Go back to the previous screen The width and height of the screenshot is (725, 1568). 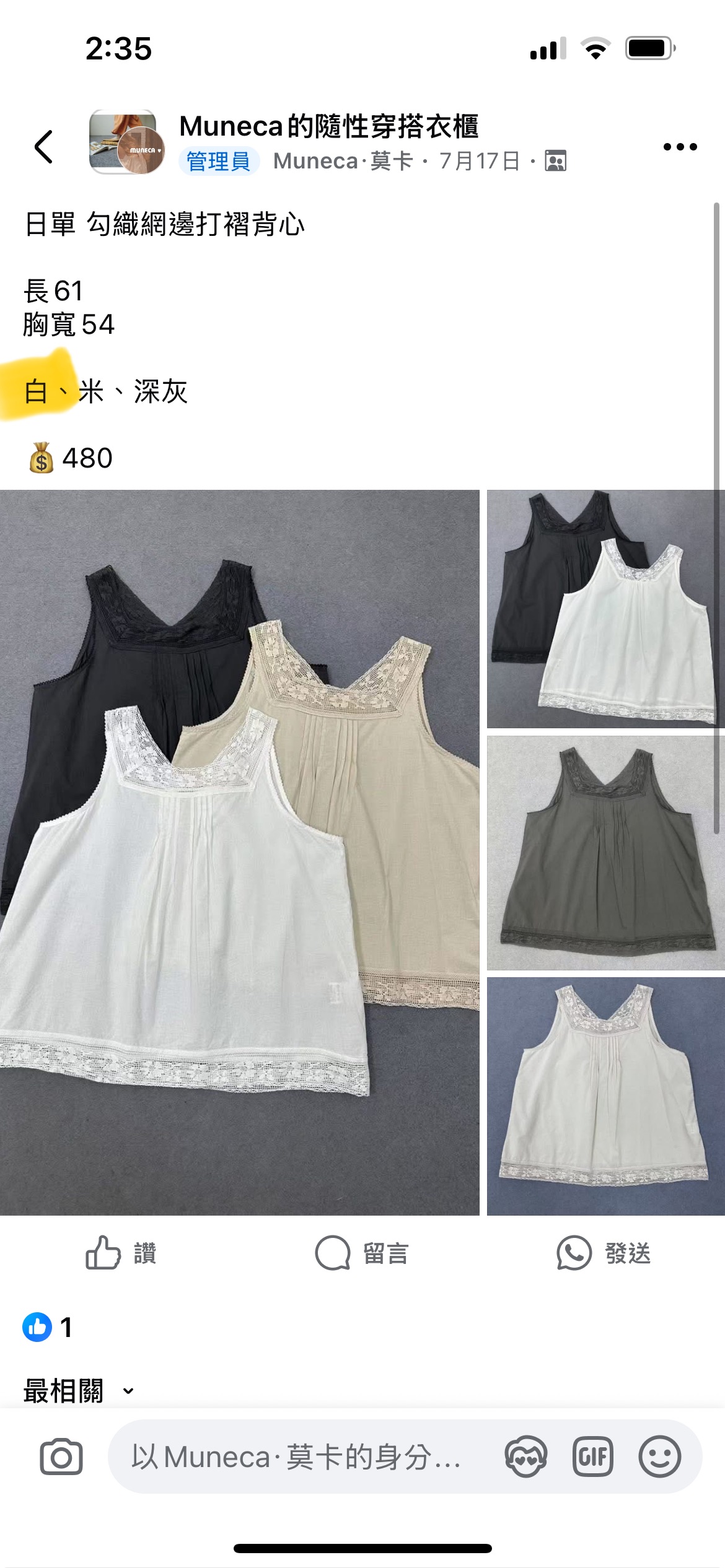point(43,147)
